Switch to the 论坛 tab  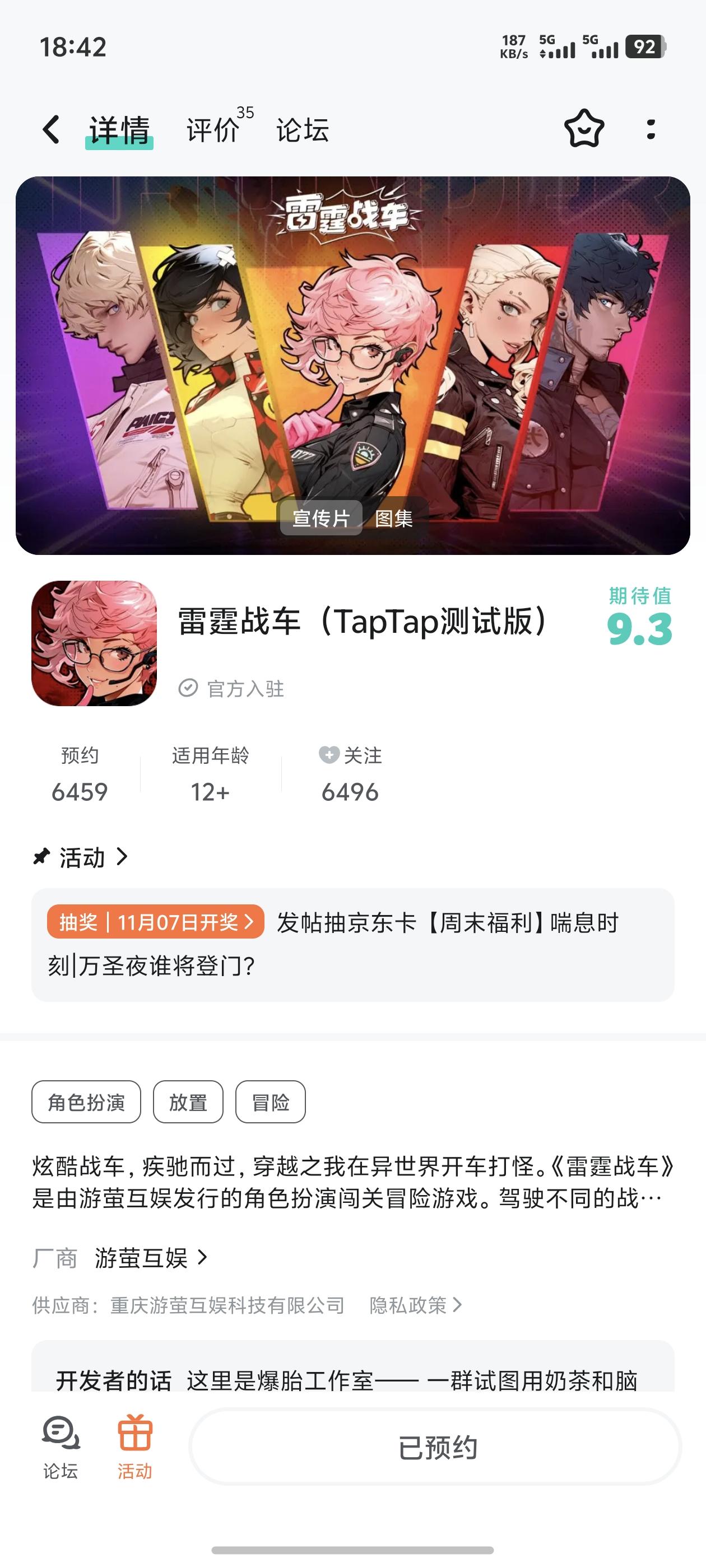tap(300, 130)
